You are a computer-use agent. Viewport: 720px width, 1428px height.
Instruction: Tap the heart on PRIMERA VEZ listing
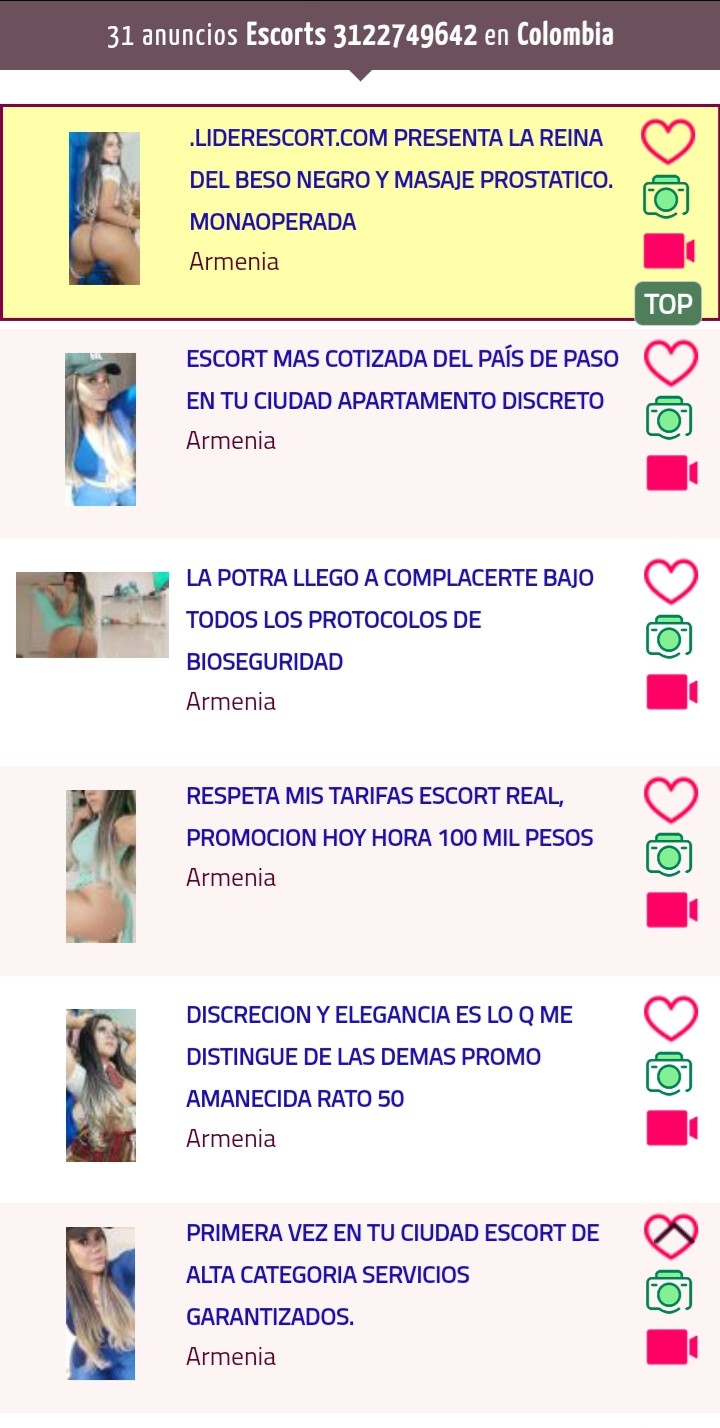670,1237
